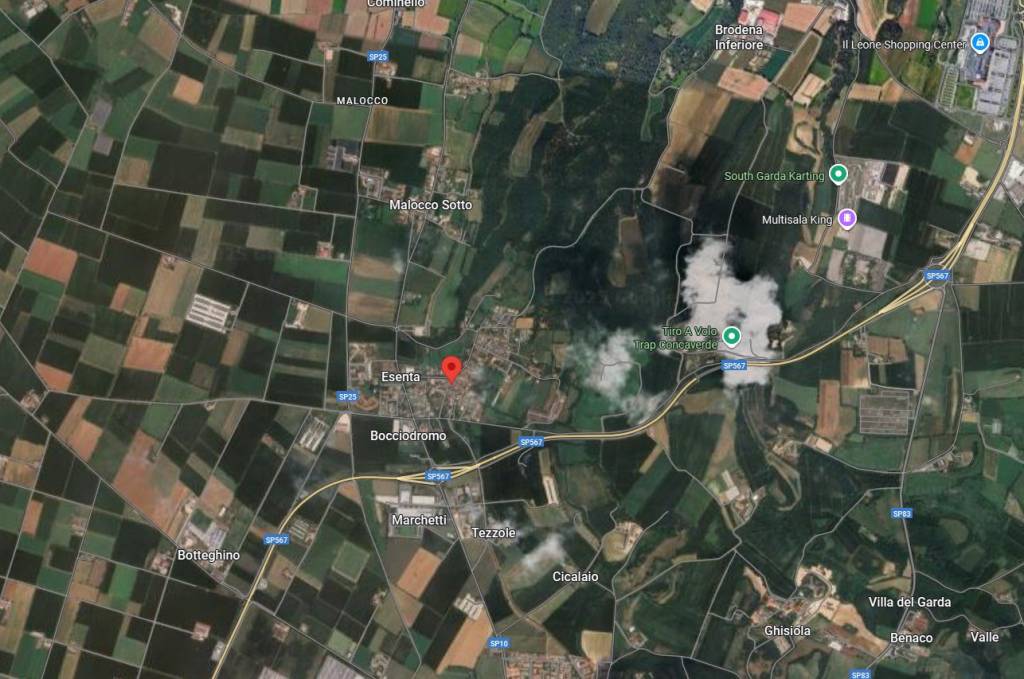The width and height of the screenshot is (1024, 679).
Task: Open Il Leone Shopping Center marker
Action: [x=981, y=42]
